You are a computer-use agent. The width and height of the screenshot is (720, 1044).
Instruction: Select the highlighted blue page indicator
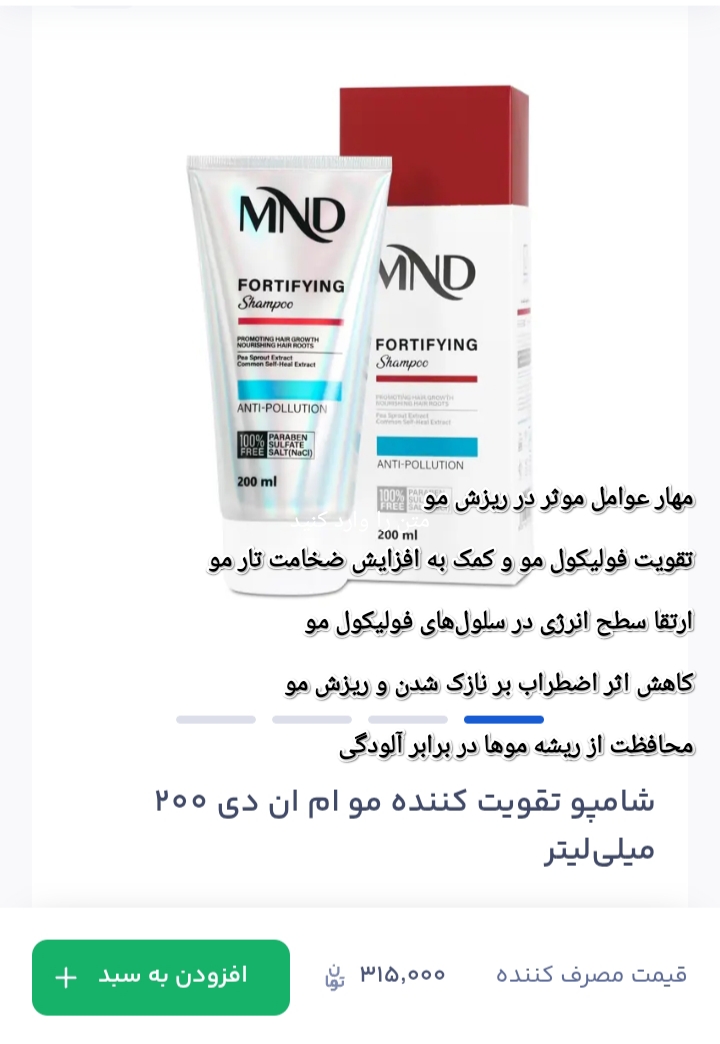pyautogui.click(x=503, y=719)
